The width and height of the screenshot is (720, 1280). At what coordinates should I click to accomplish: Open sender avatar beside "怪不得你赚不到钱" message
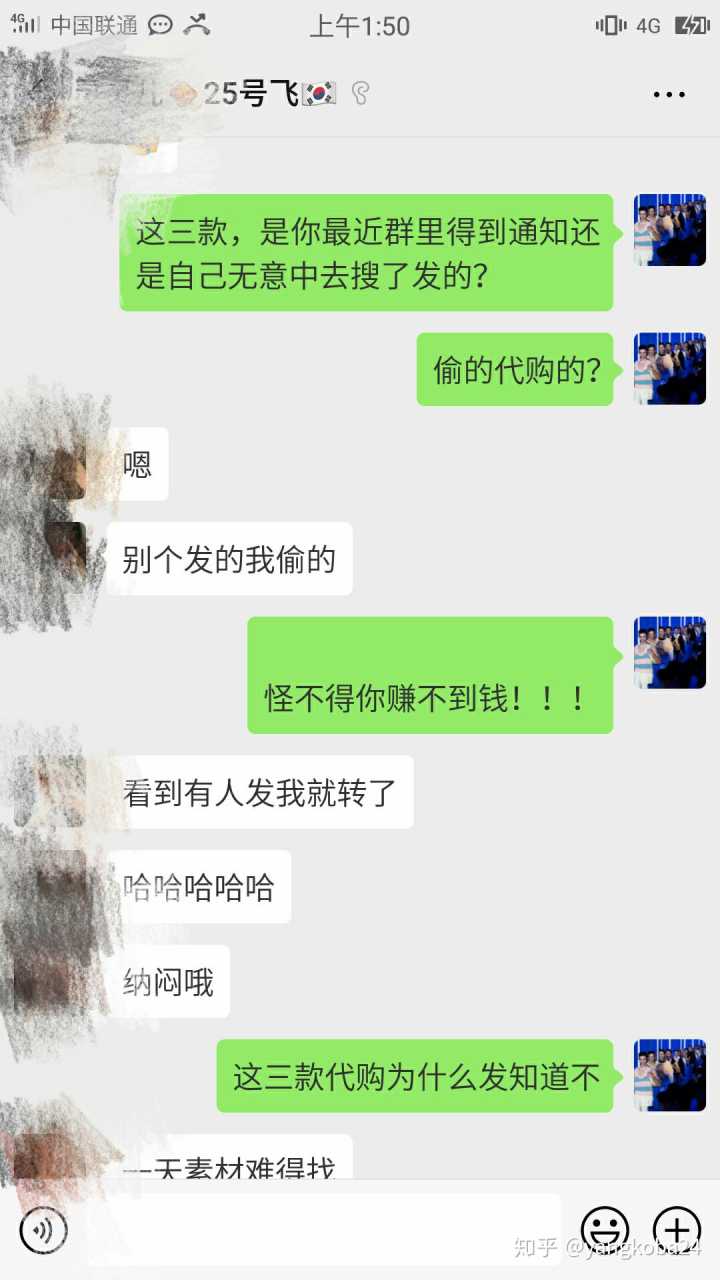[x=670, y=653]
